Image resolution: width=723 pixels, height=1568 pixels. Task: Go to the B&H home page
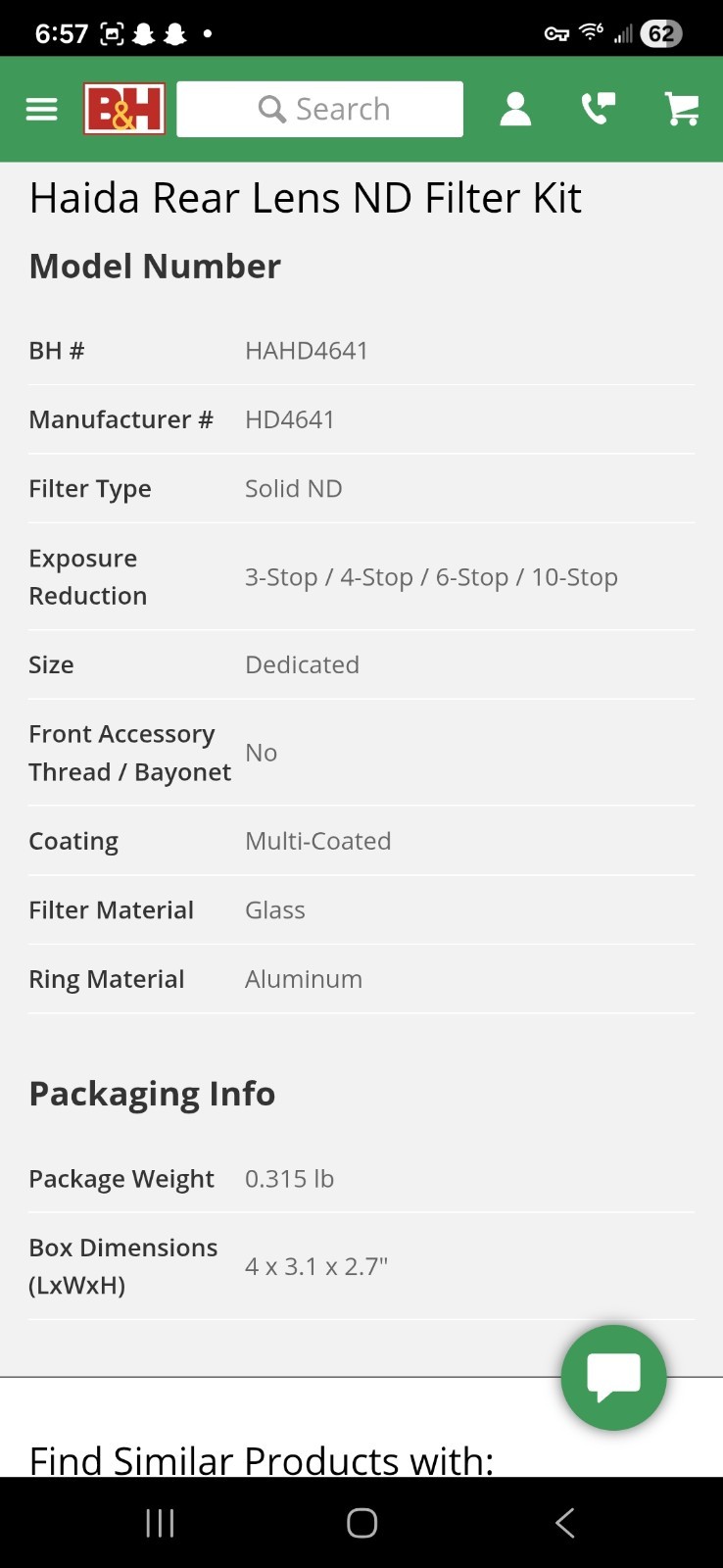(x=123, y=109)
